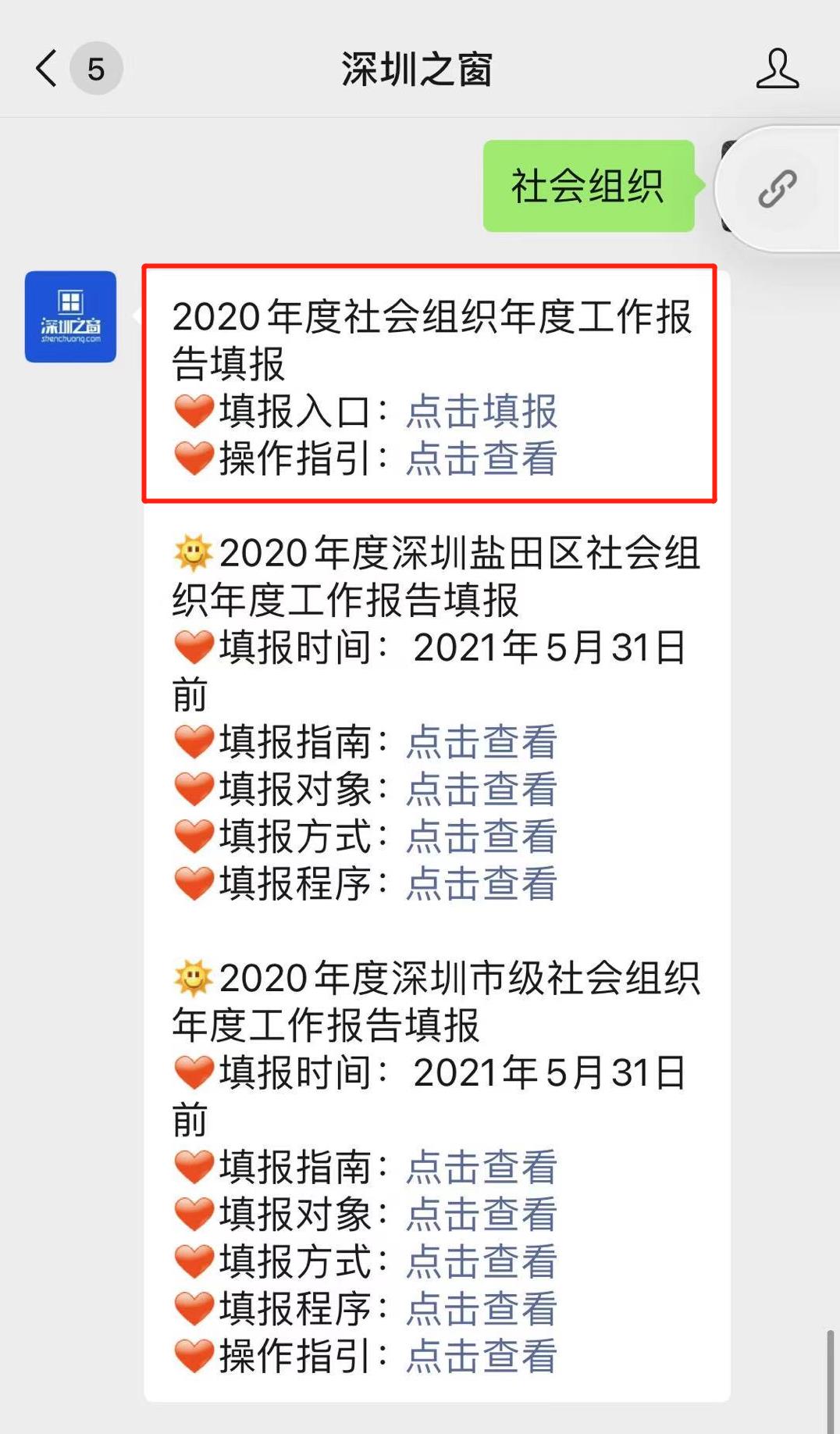Open 填报方式 link in the Yantian section

pyautogui.click(x=482, y=838)
